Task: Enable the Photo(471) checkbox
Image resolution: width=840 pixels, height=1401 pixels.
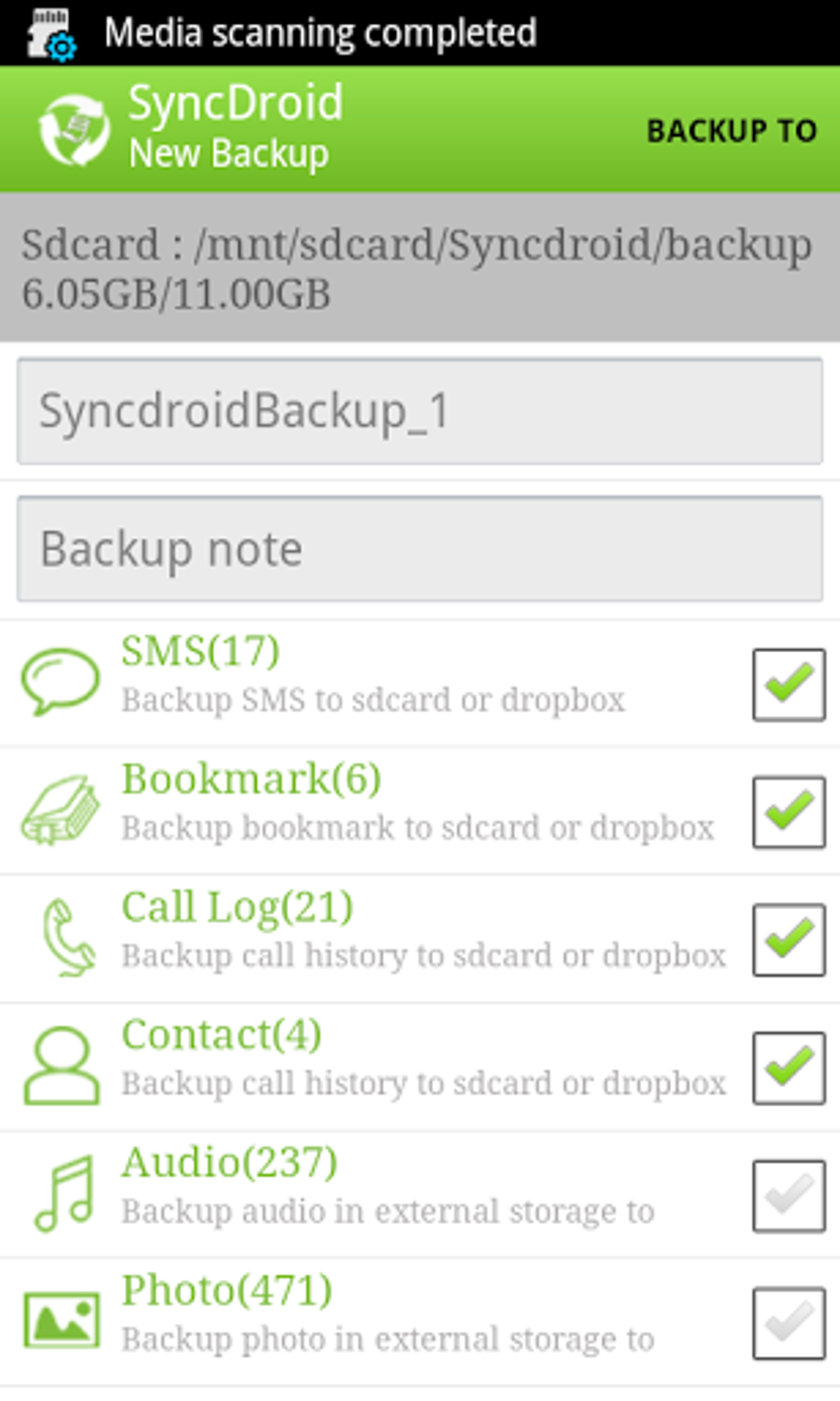Action: (789, 1324)
